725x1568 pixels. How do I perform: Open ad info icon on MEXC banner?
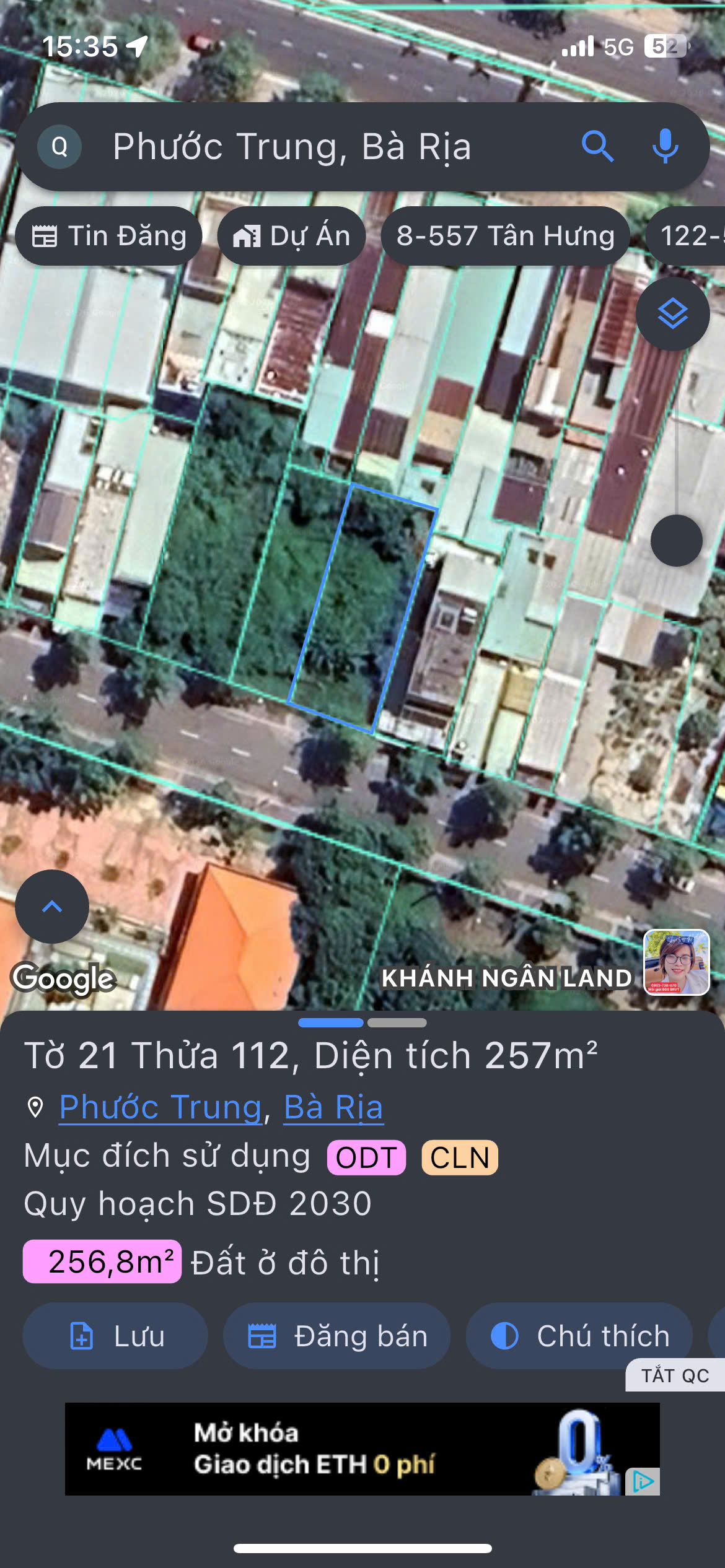click(643, 1482)
